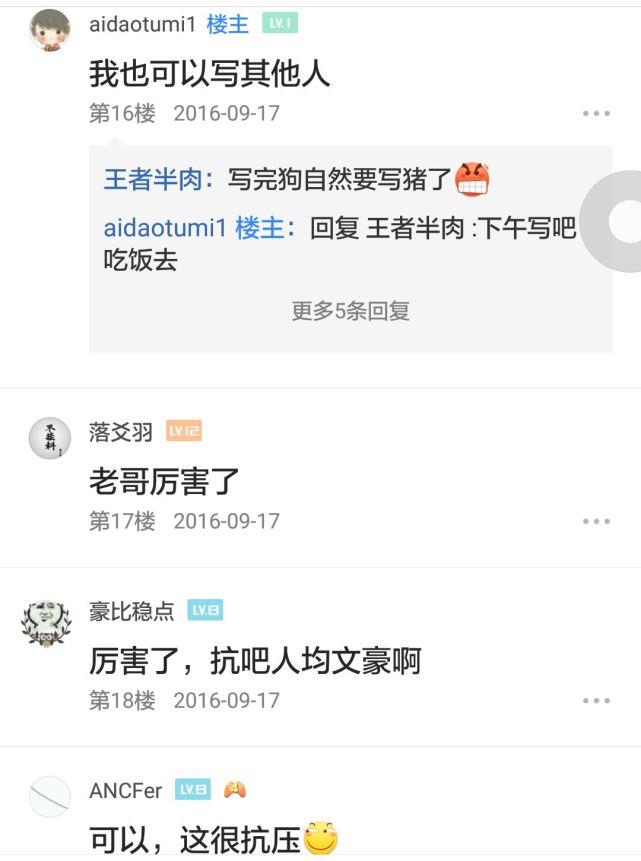The image size is (641, 861).
Task: Open aidaotumi1's profile avatar
Action: point(50,30)
